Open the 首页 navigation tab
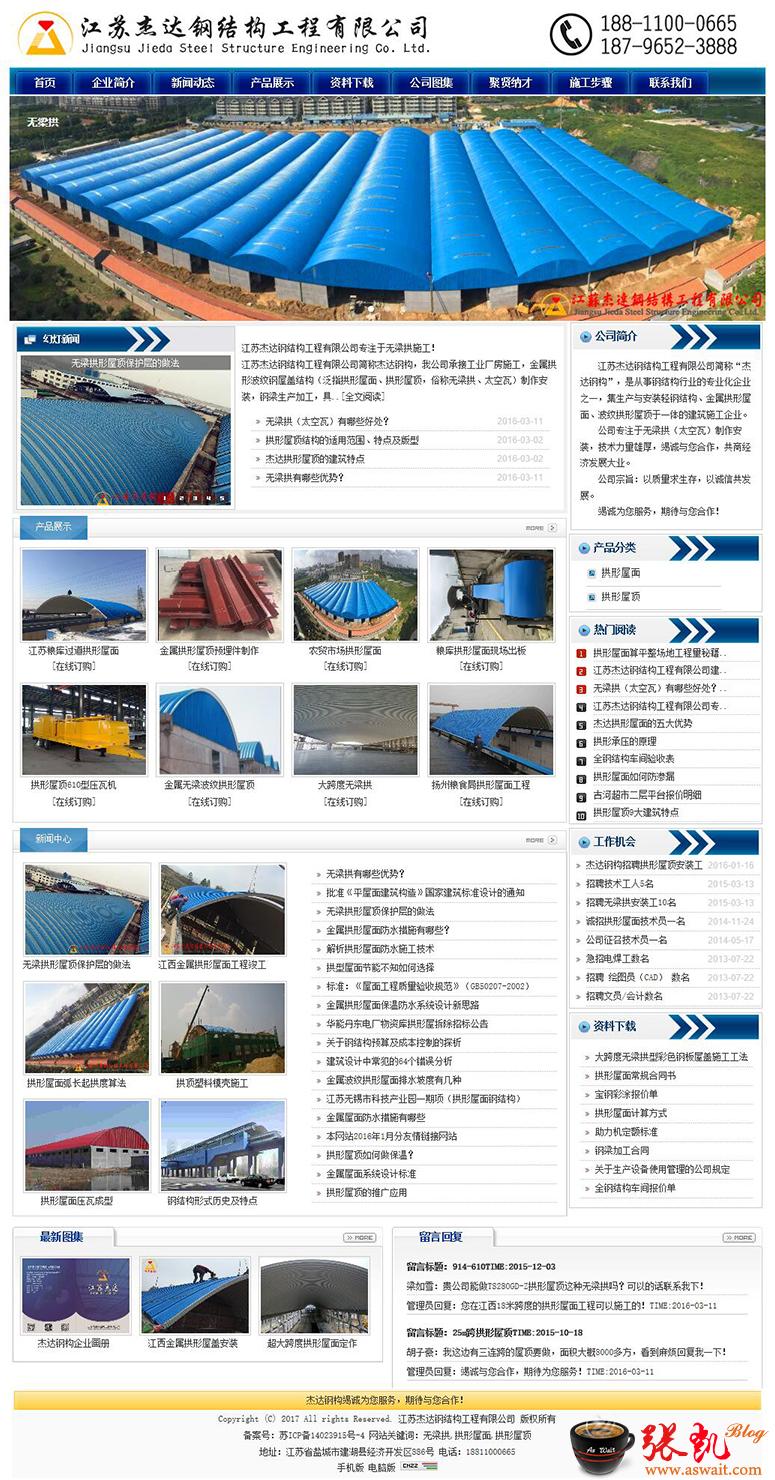775x1480 pixels. pyautogui.click(x=45, y=83)
